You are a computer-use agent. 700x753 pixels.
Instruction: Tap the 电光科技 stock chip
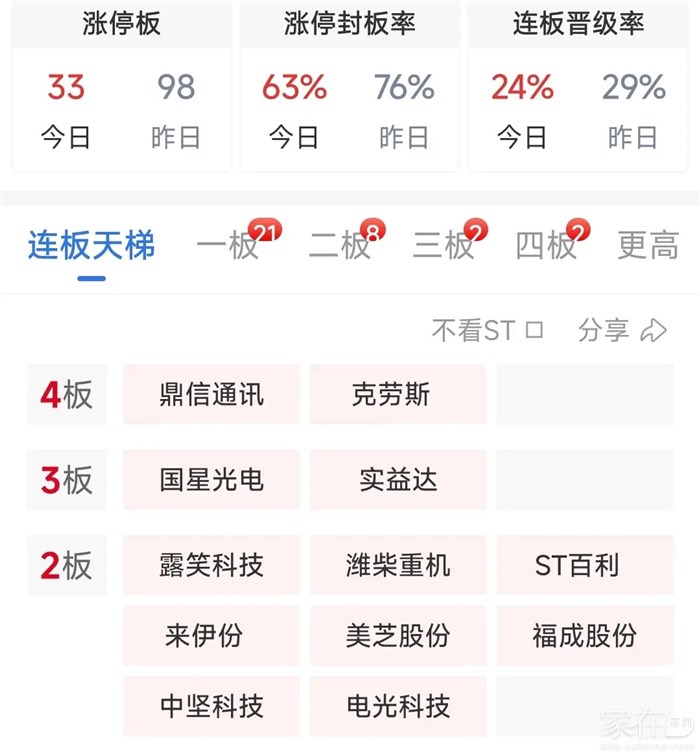398,706
